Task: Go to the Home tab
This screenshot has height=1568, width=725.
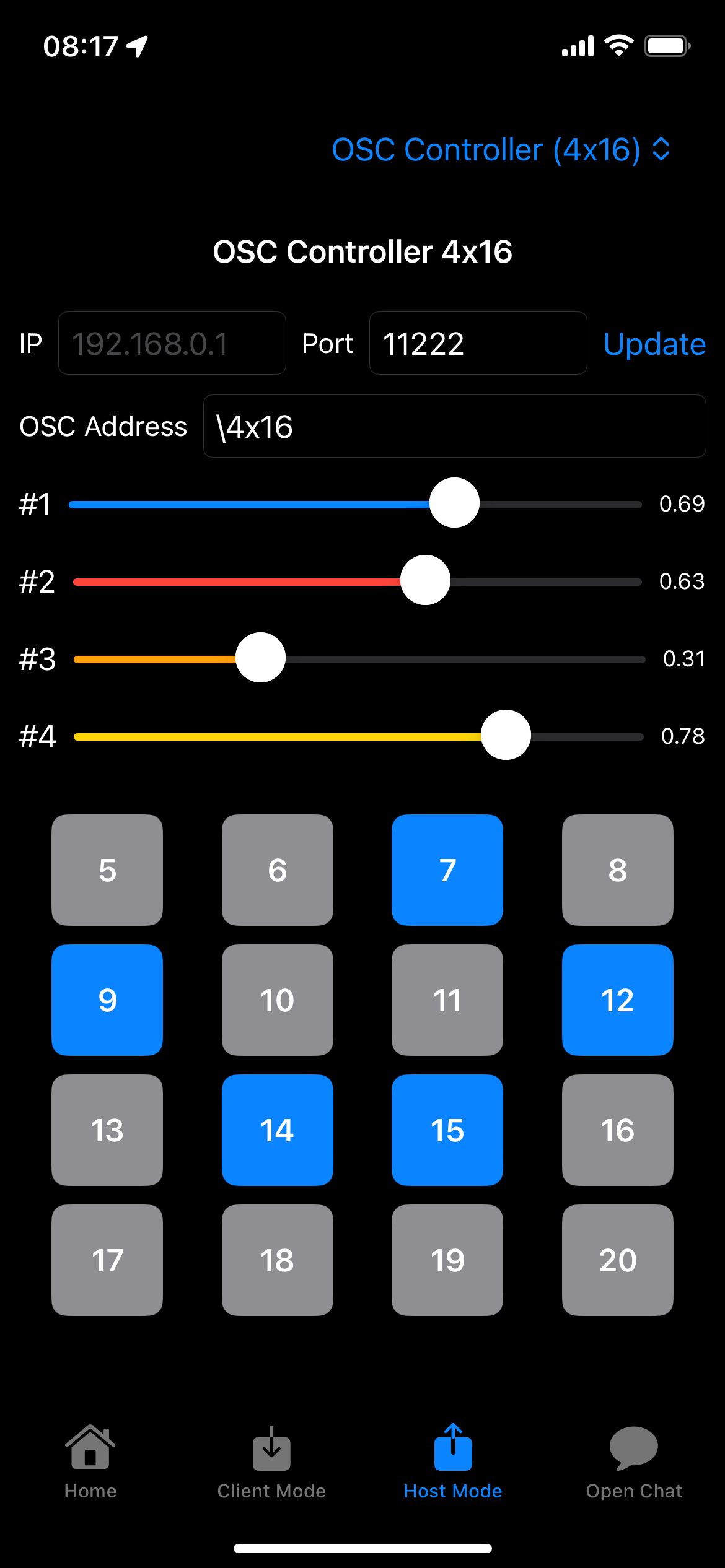Action: pos(90,1462)
